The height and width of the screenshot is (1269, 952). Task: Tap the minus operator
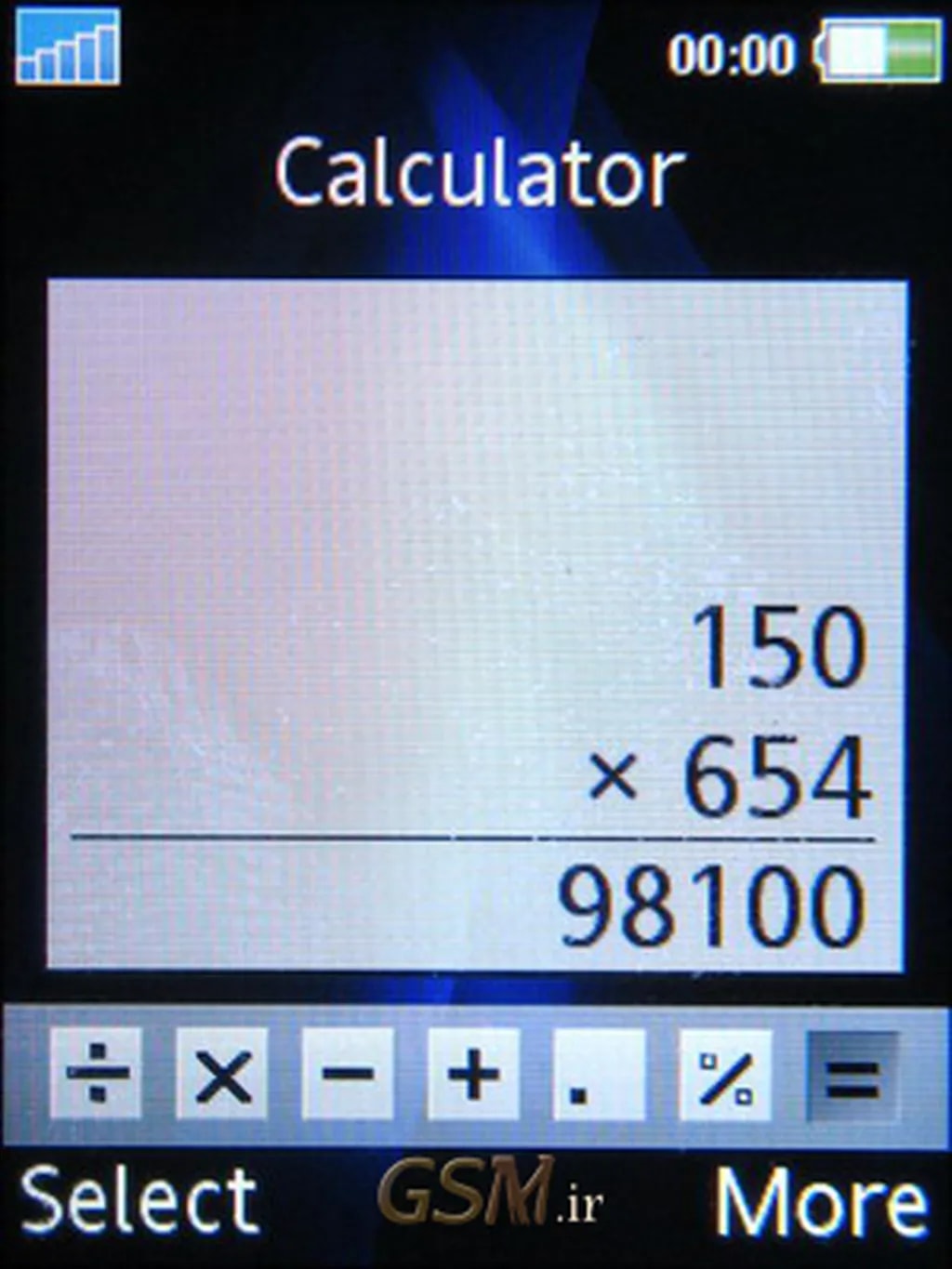click(x=347, y=1075)
